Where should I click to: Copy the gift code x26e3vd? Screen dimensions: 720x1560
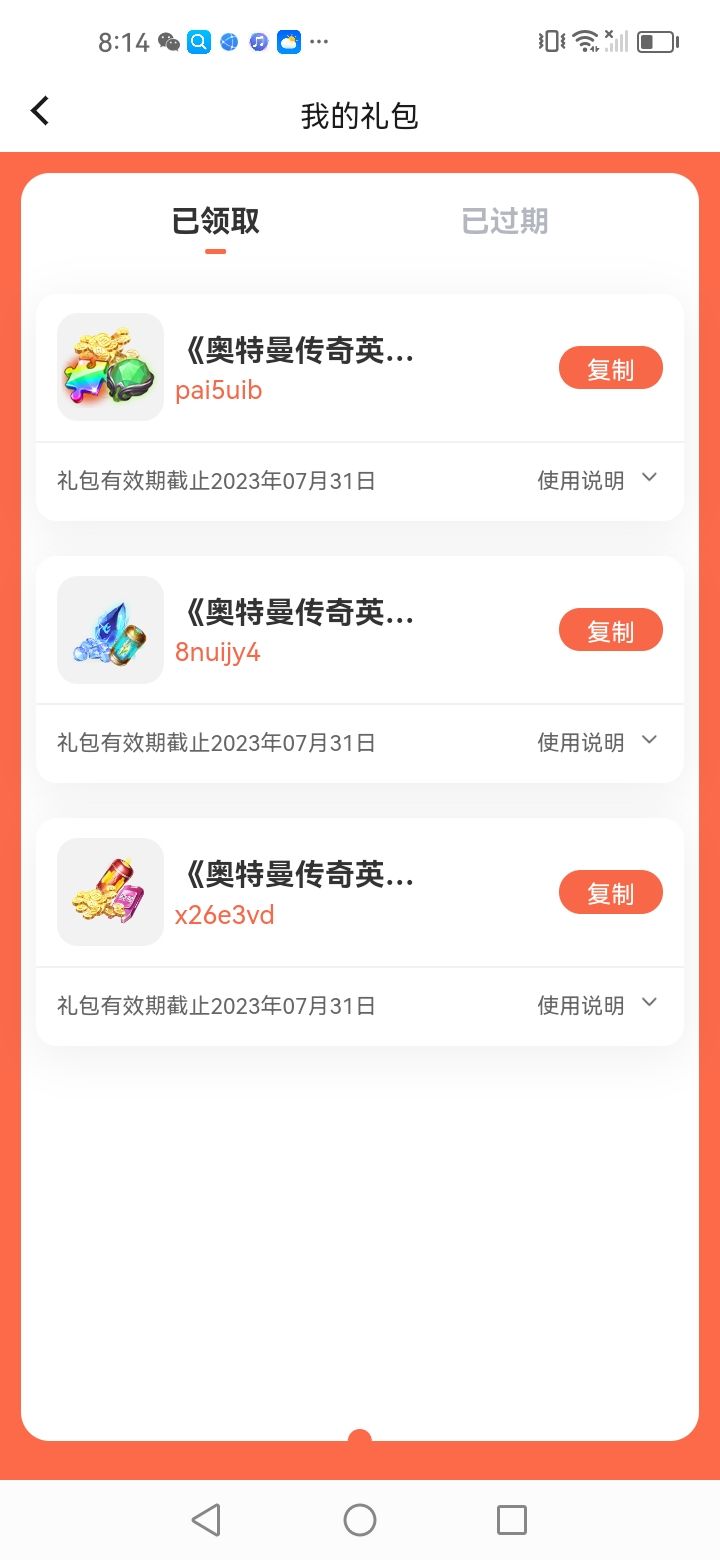[x=610, y=892]
